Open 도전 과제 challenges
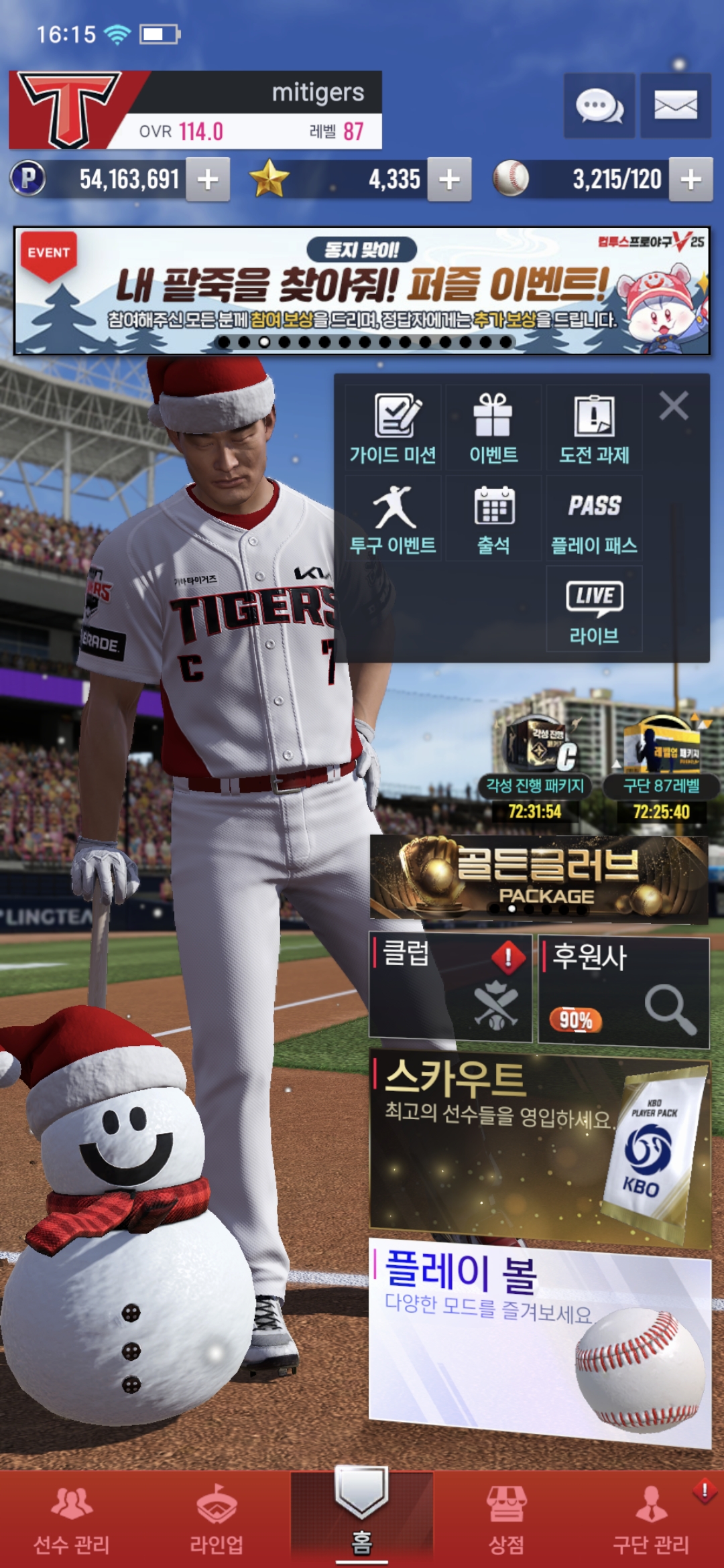724x1568 pixels. tap(594, 429)
